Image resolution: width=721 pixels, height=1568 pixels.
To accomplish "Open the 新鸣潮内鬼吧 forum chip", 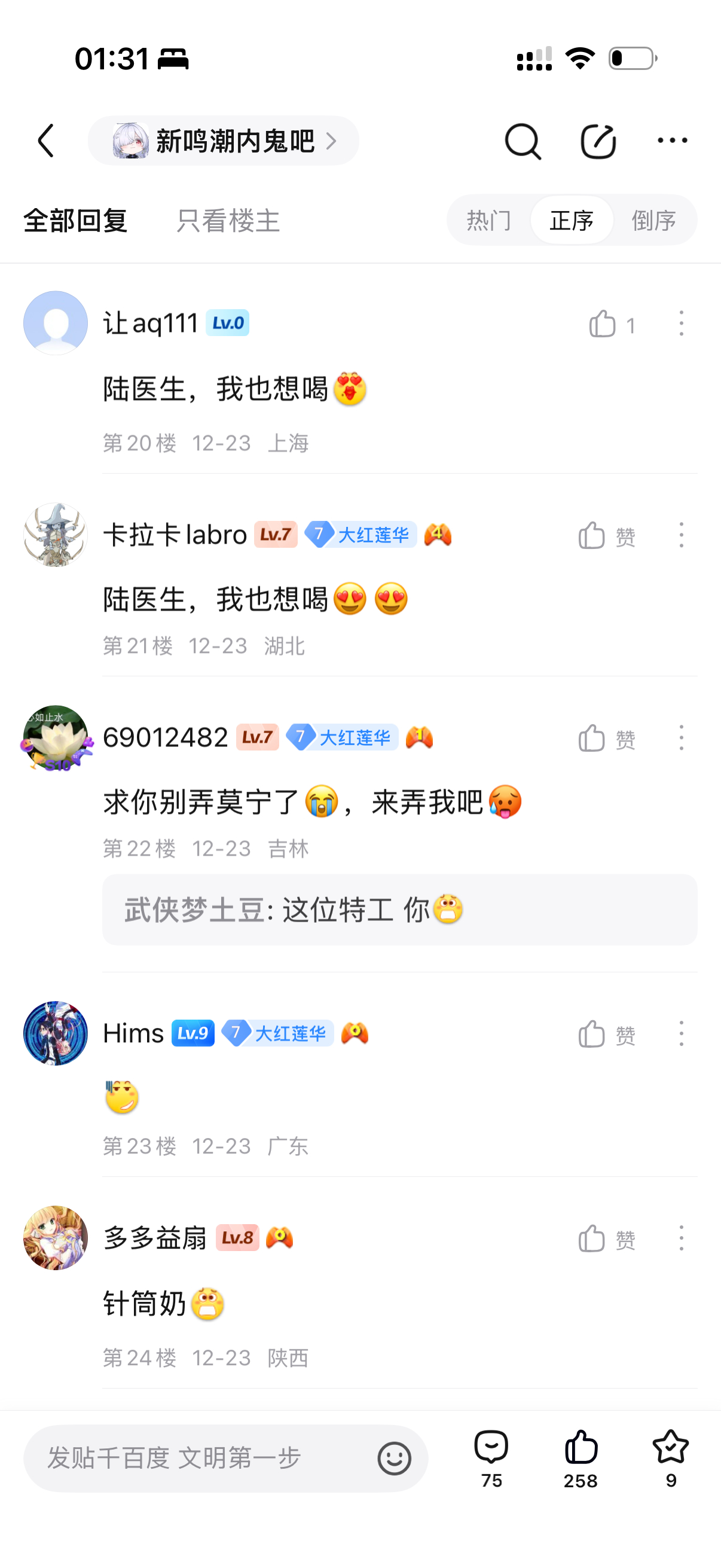I will point(224,141).
